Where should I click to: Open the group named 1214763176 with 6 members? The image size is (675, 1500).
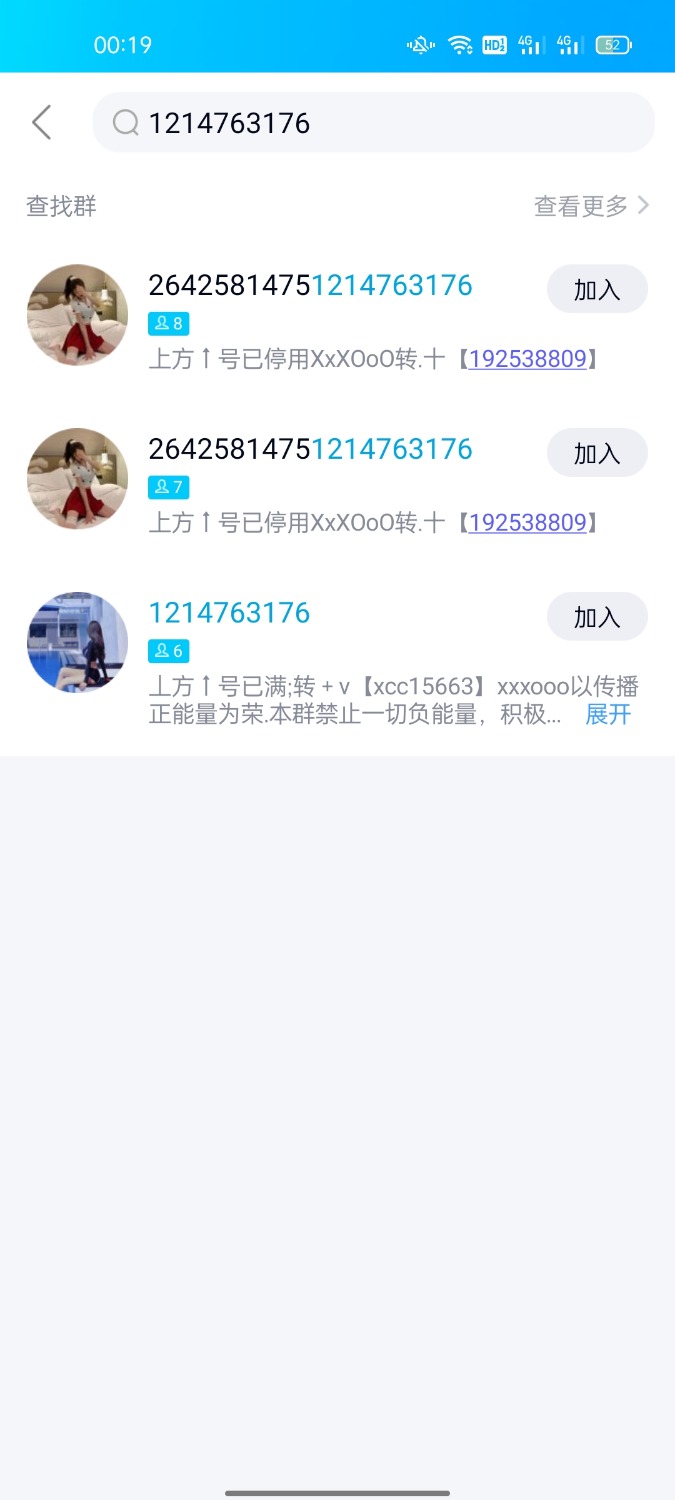point(230,613)
